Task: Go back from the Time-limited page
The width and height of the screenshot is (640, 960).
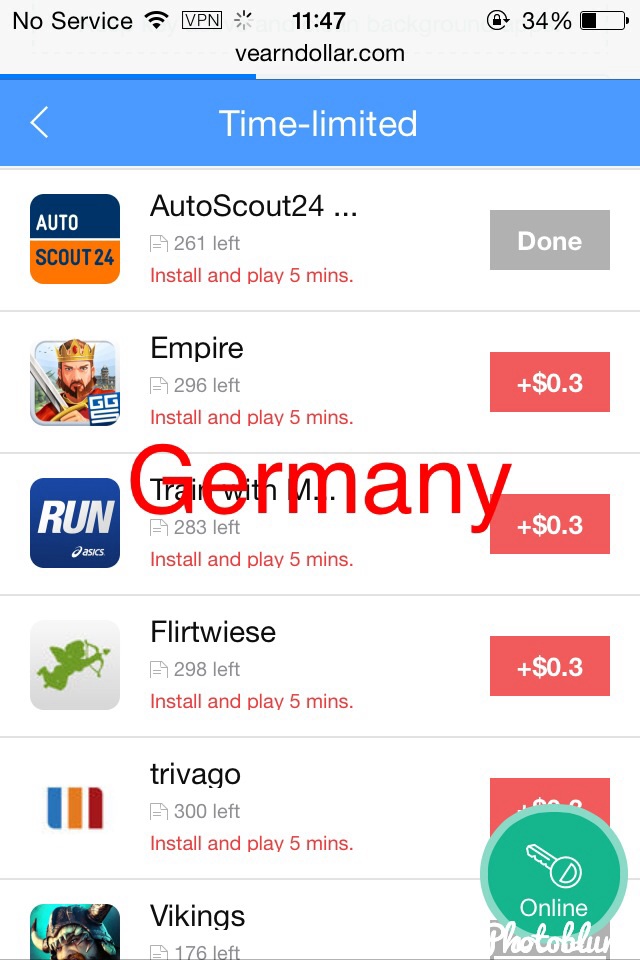Action: 40,123
